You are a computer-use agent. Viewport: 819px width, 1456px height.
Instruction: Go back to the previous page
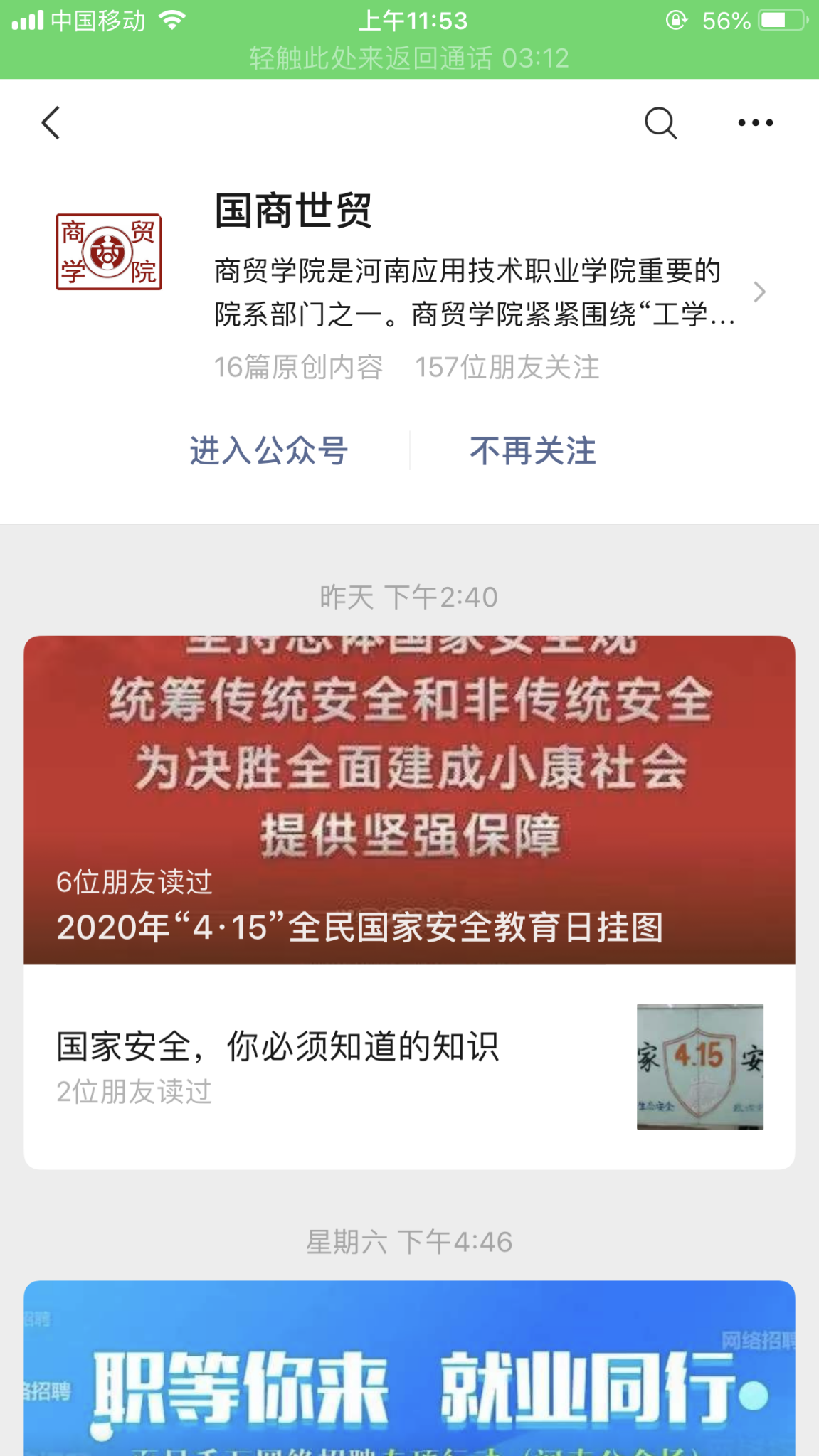[51, 123]
